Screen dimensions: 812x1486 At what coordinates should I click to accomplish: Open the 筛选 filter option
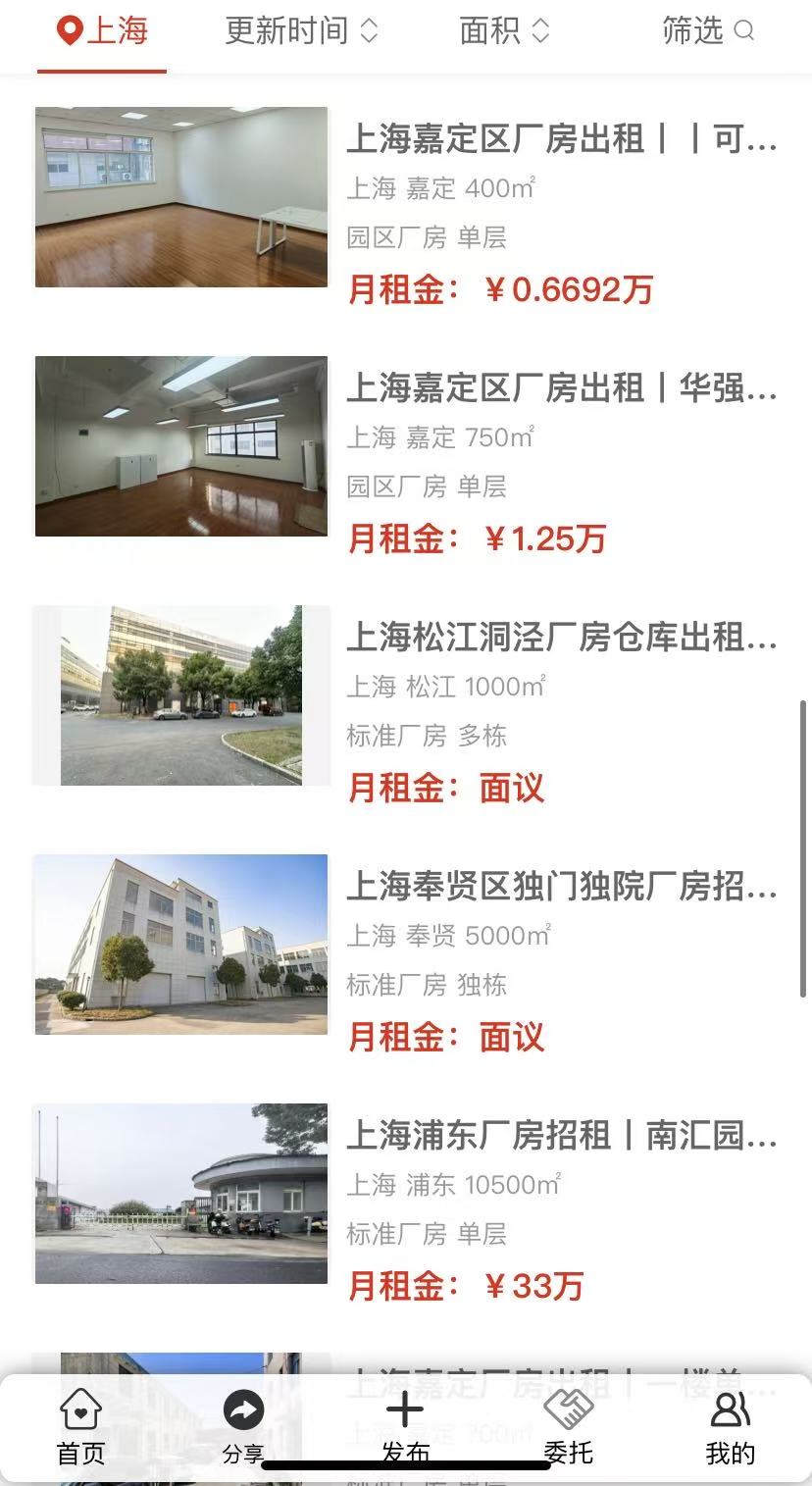click(692, 31)
